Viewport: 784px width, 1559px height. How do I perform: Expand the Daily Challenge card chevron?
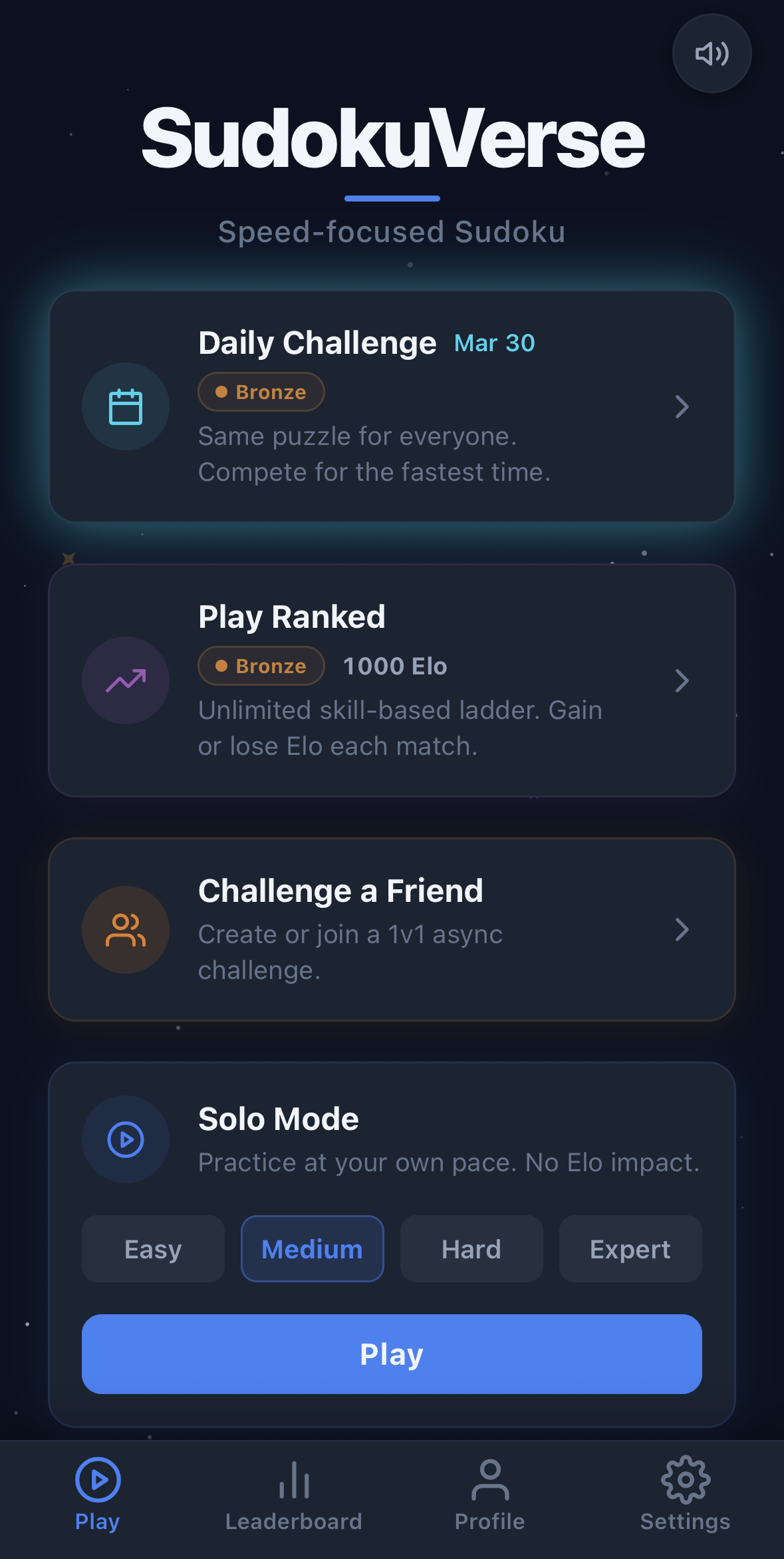click(682, 406)
